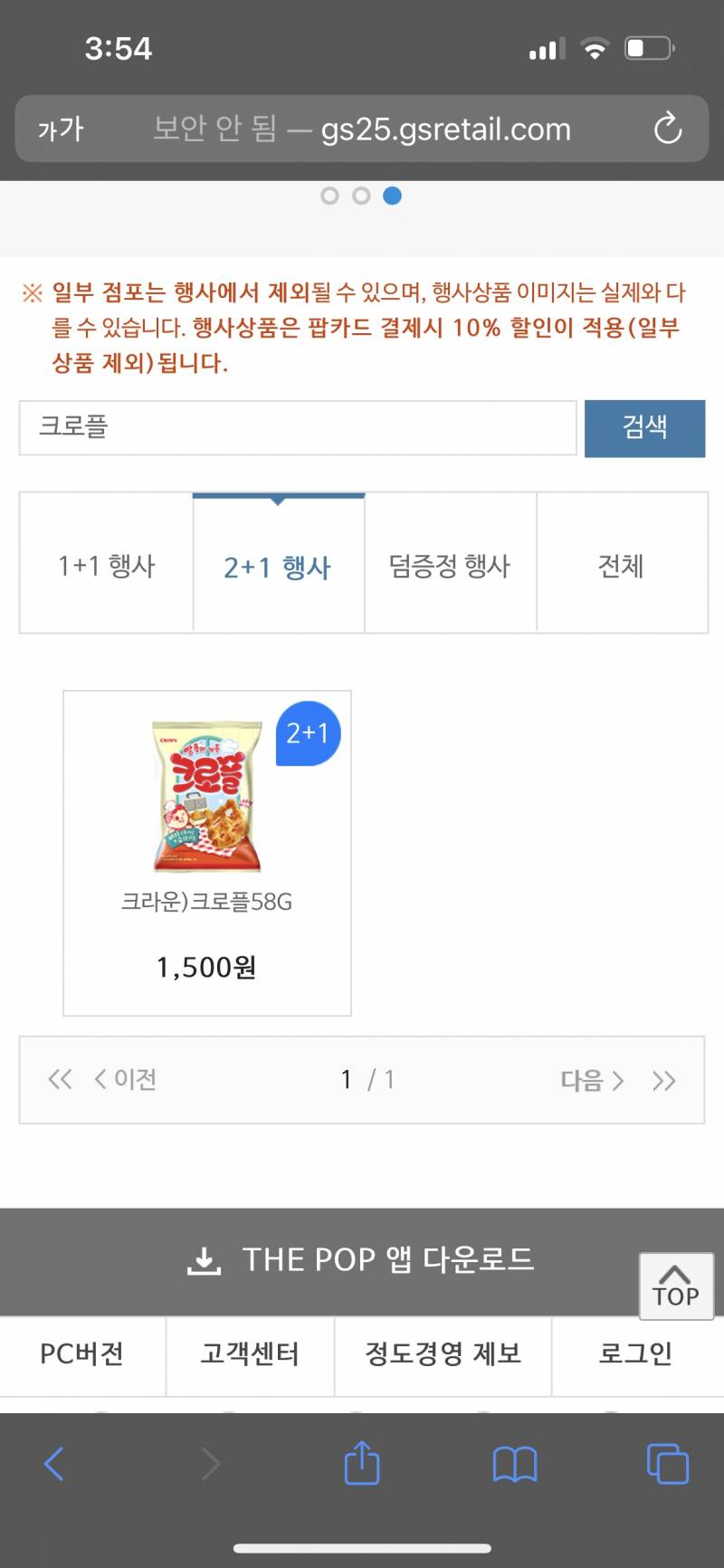Viewport: 724px width, 1568px height.
Task: Tap 이전 for the previous page
Action: pyautogui.click(x=129, y=1079)
